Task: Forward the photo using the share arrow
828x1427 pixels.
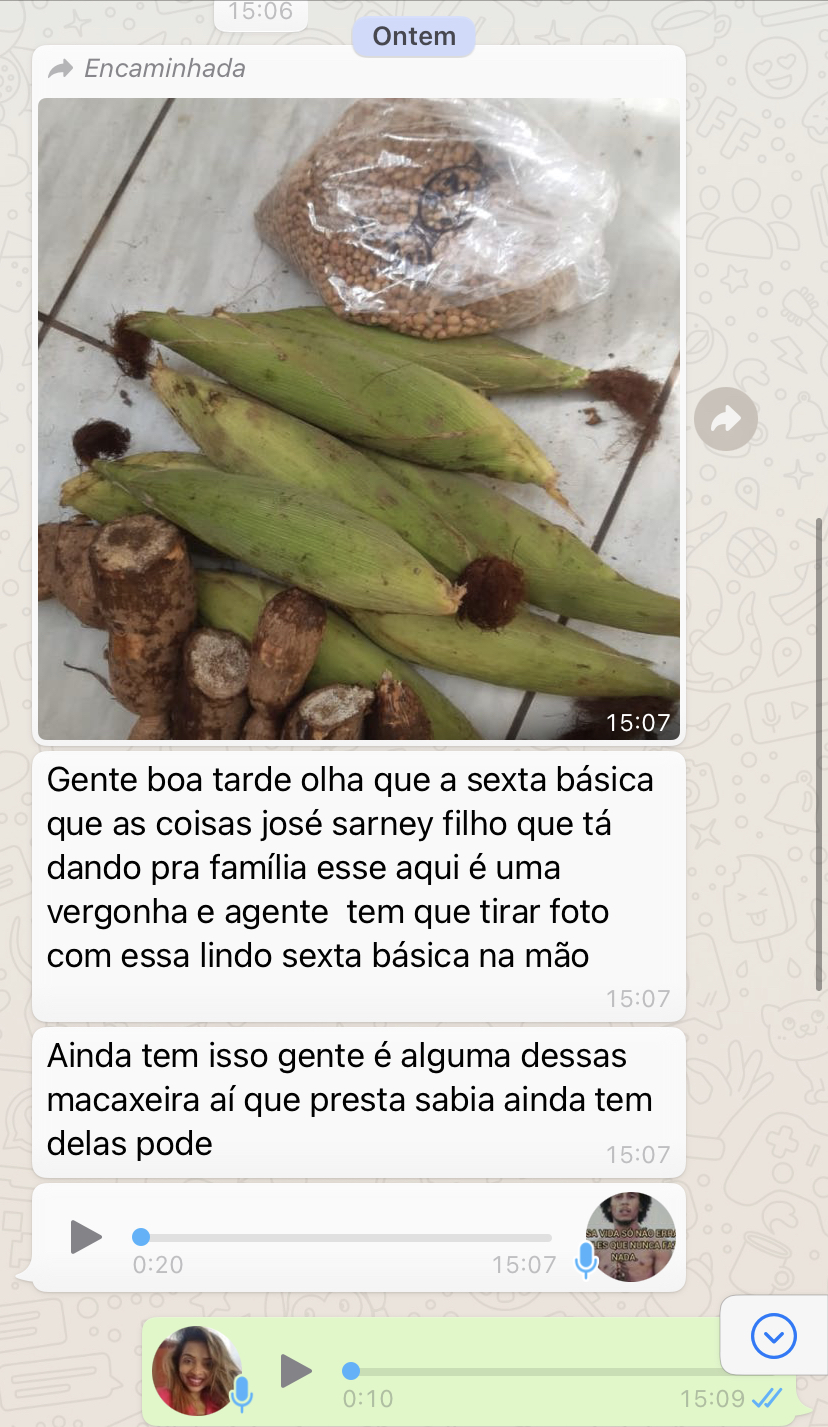Action: [x=725, y=419]
